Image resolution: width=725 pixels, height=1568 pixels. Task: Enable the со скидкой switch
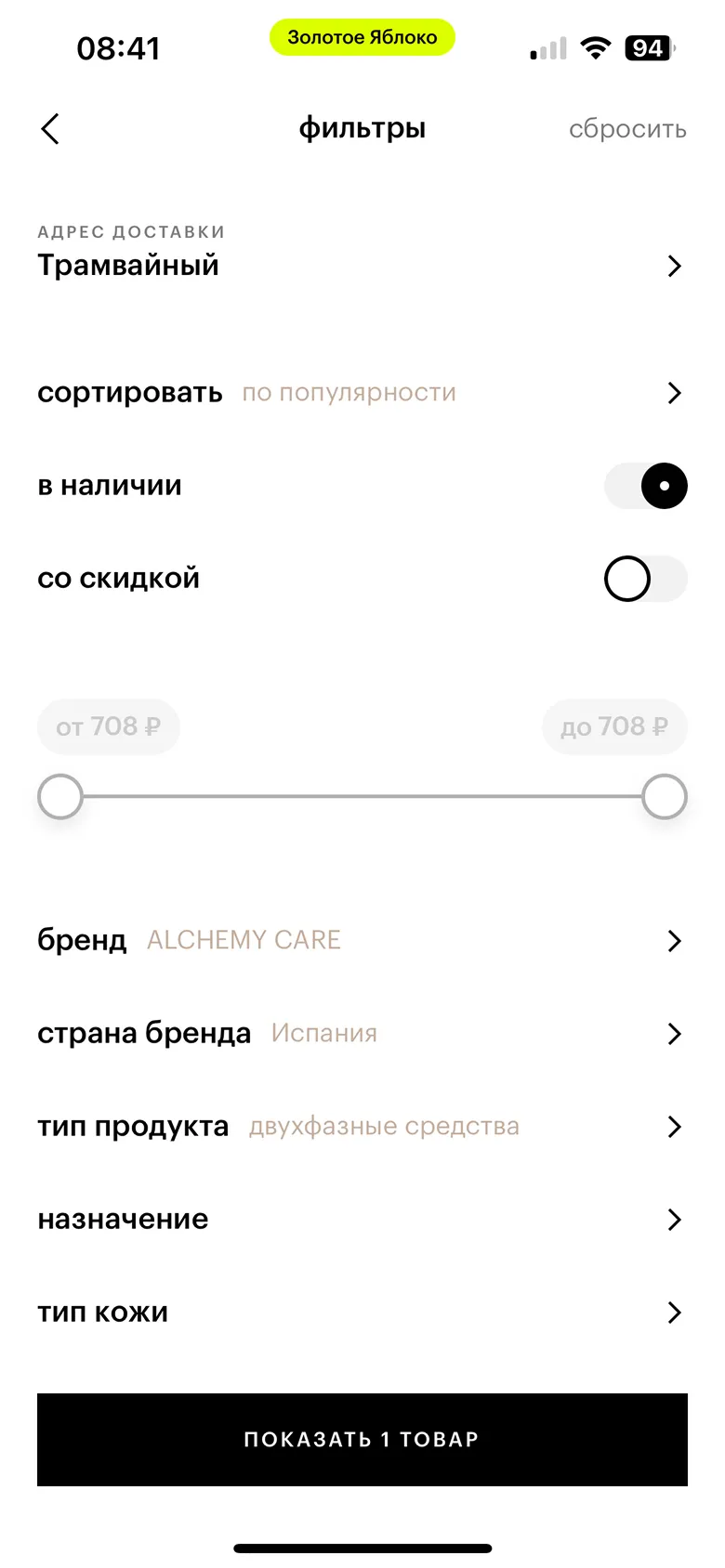pyautogui.click(x=646, y=579)
